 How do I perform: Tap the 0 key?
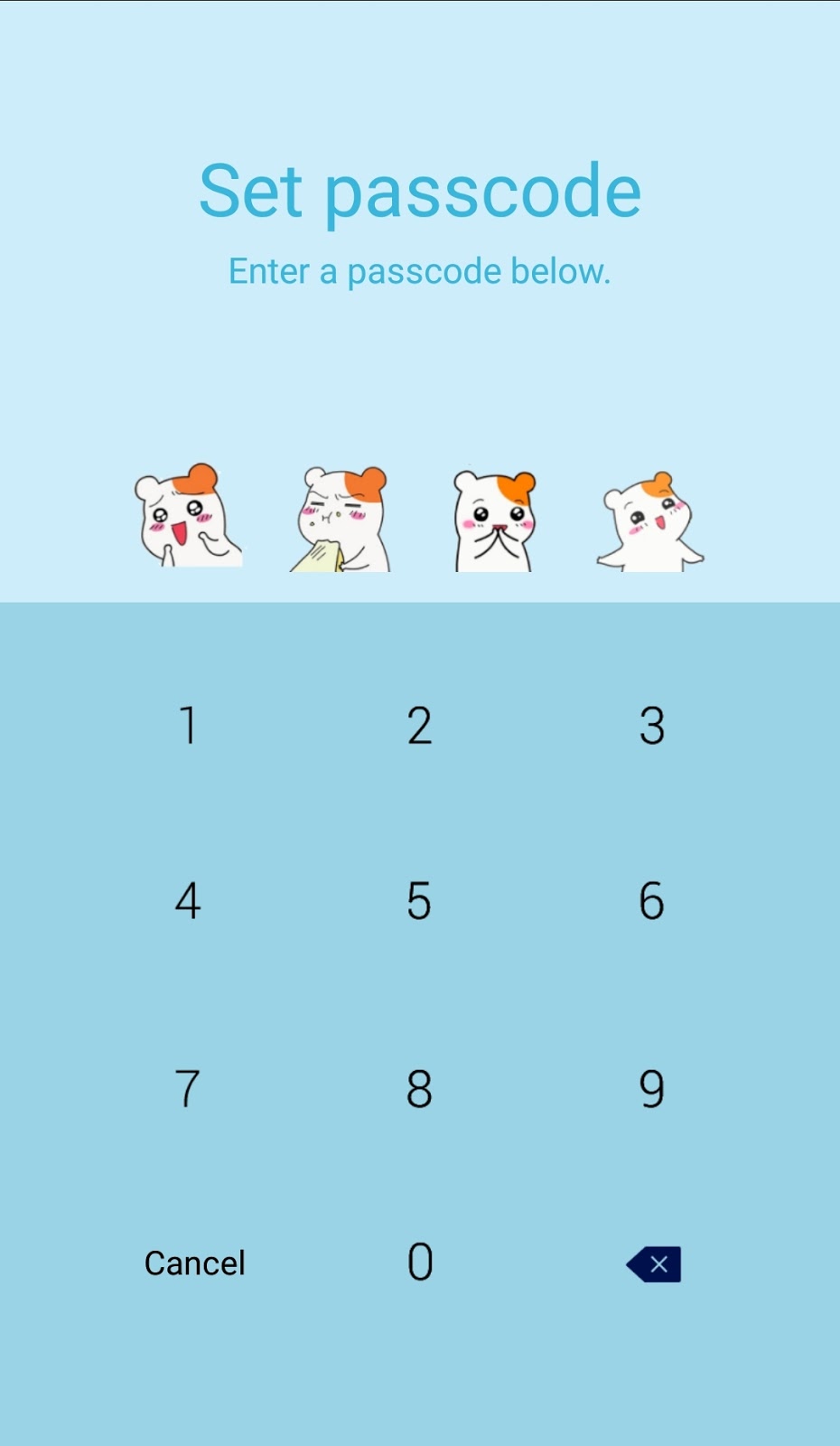(x=420, y=1263)
